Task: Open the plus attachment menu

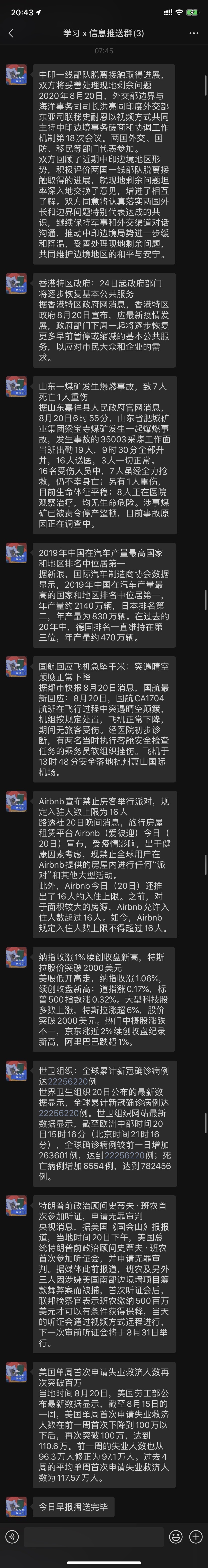Action: pyautogui.click(x=196, y=1536)
